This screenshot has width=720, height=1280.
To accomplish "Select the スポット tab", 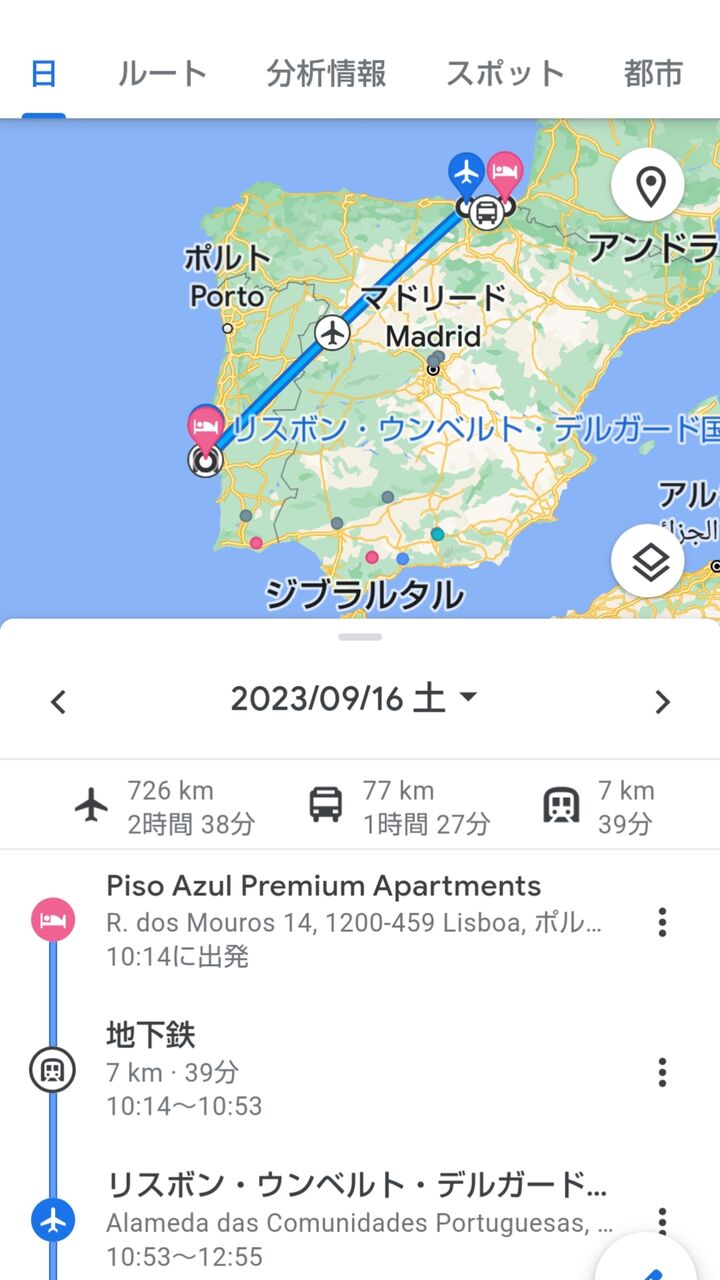I will coord(505,73).
